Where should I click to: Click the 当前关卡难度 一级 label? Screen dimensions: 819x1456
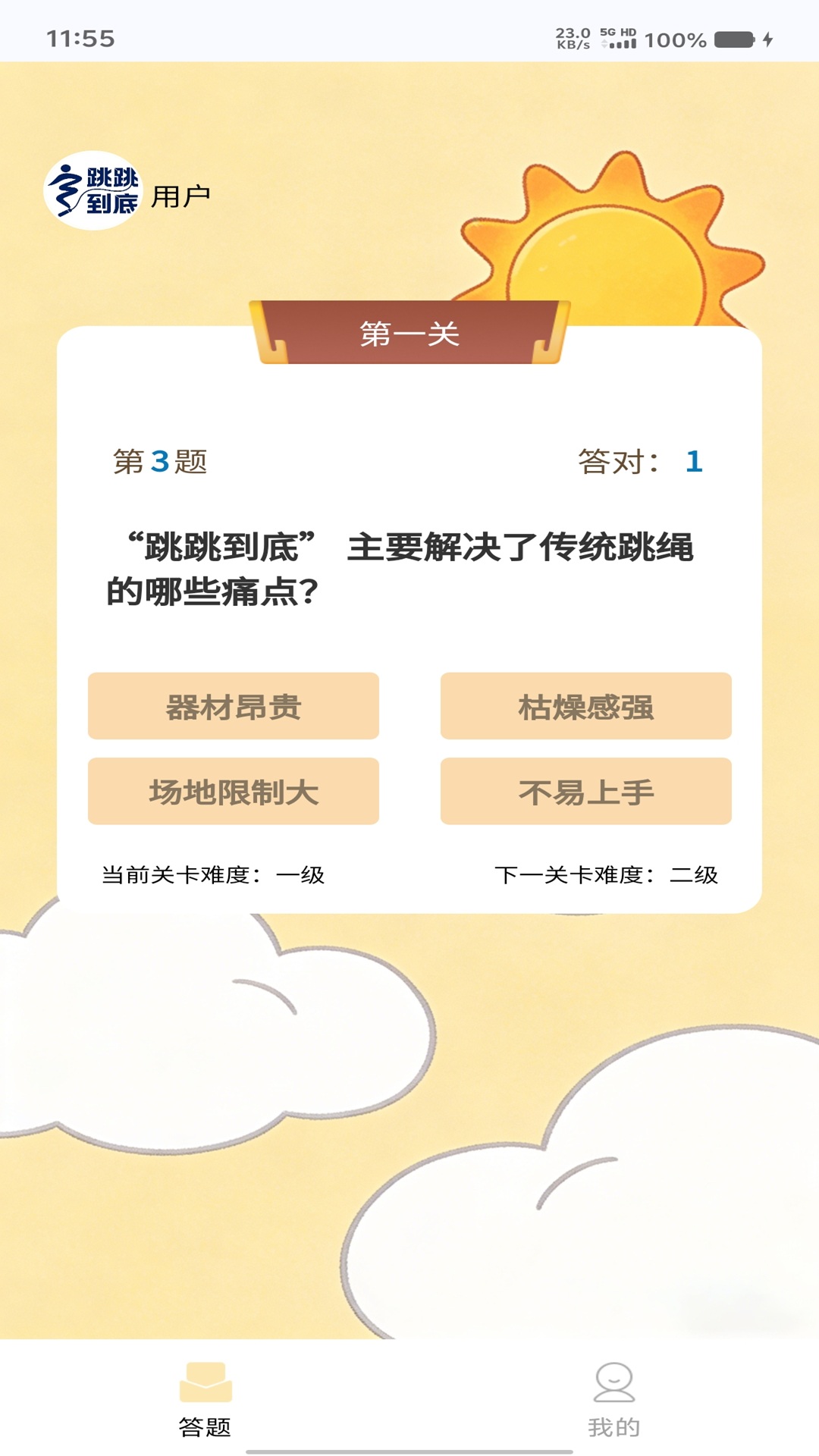(215, 874)
